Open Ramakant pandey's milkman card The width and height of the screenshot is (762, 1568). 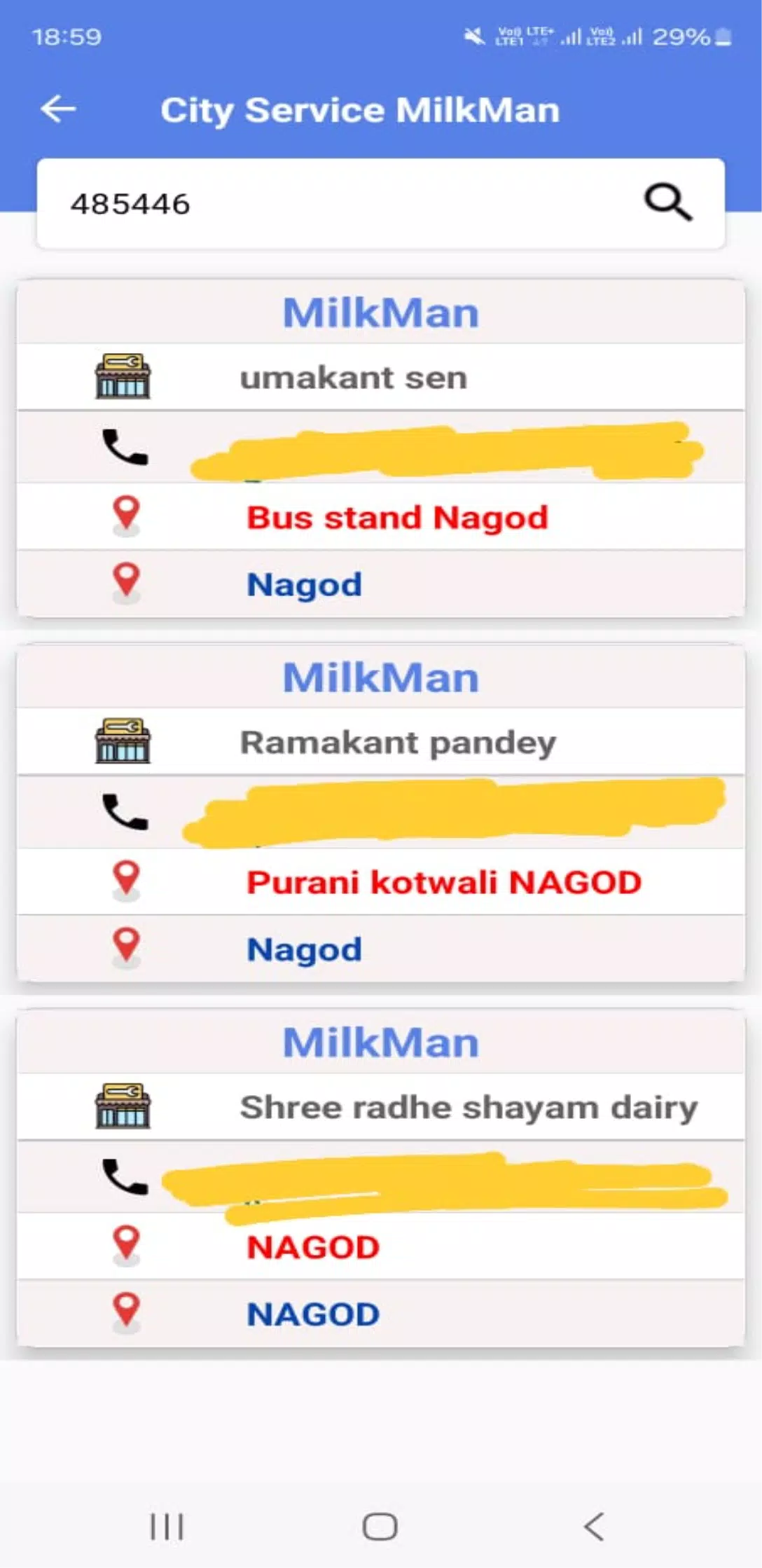398,743
